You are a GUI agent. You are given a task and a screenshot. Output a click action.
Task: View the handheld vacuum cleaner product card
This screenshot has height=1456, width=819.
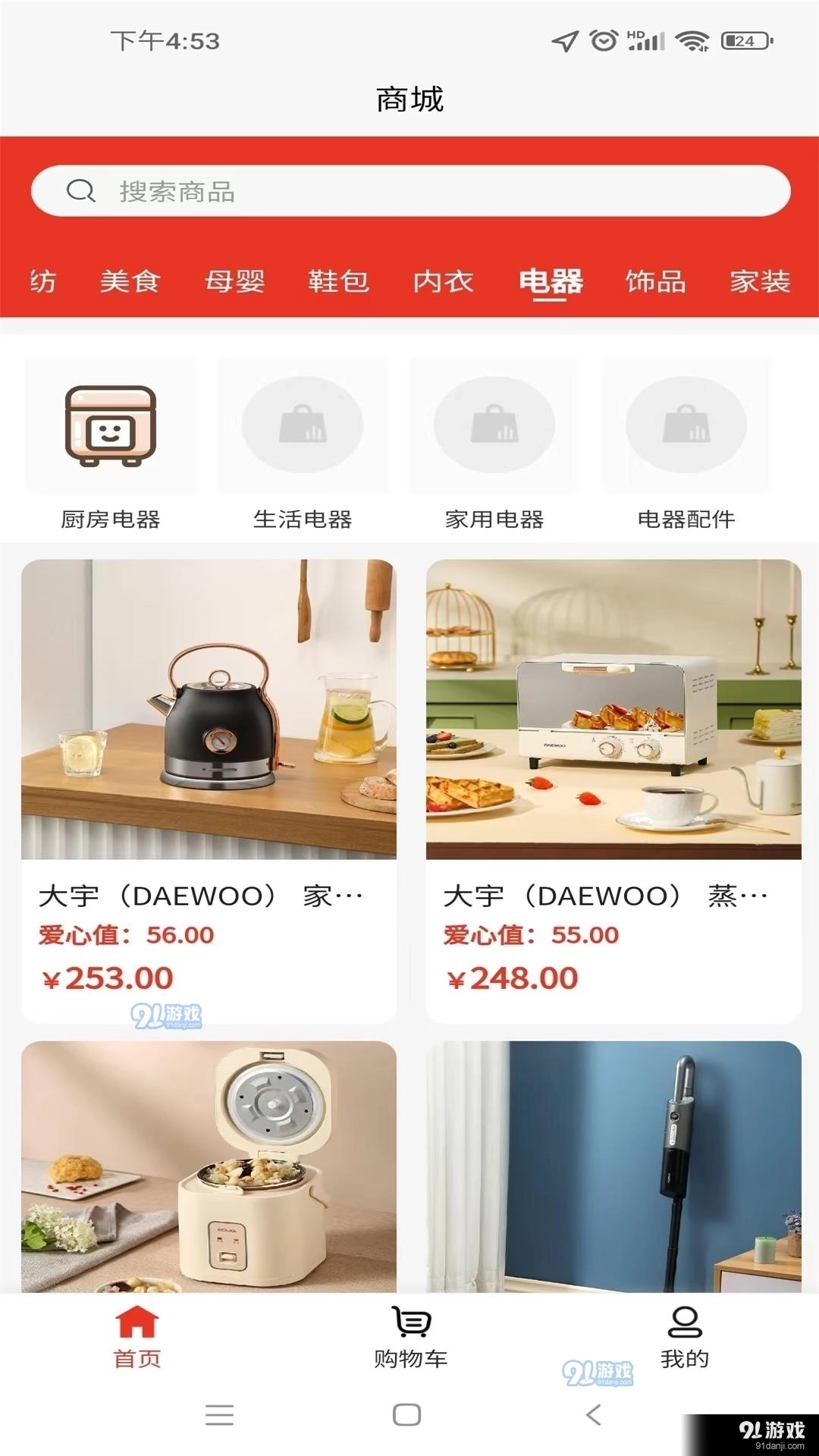pyautogui.click(x=613, y=1168)
